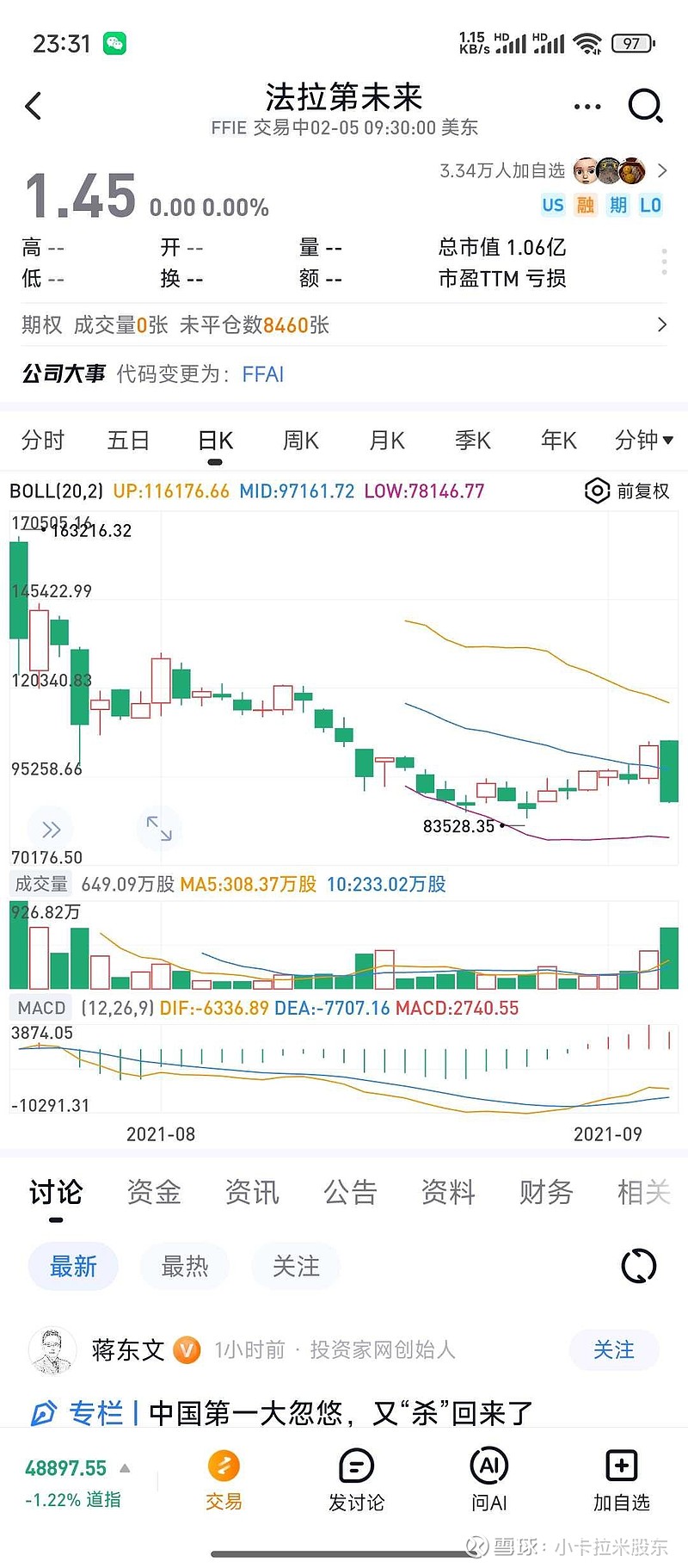Refresh the discussion list

638,1266
